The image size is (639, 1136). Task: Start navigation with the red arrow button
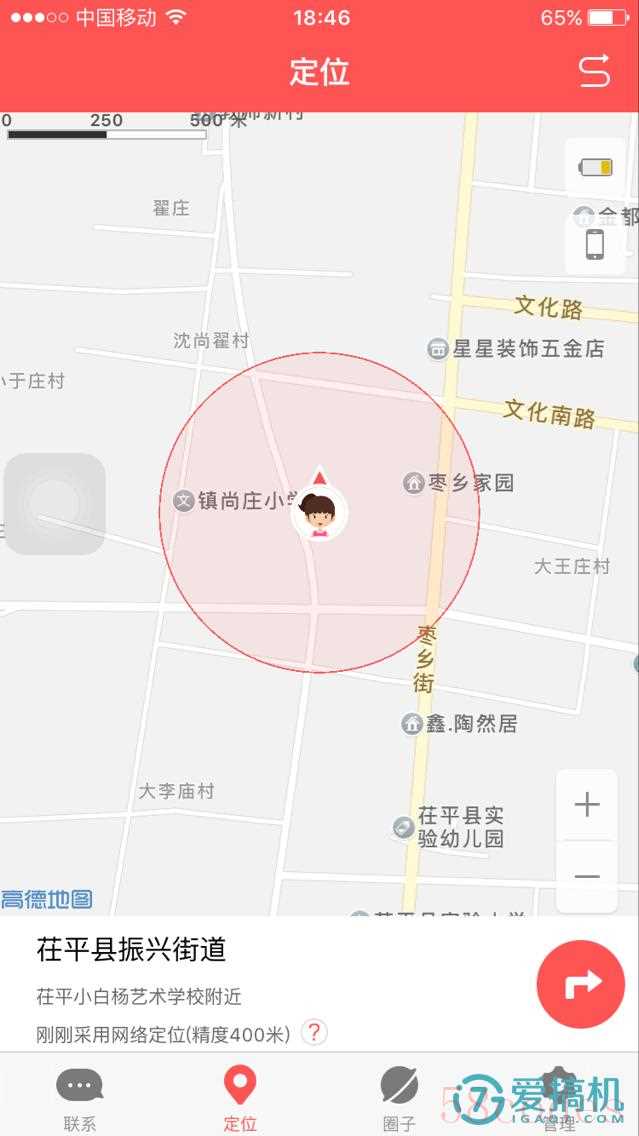point(581,984)
